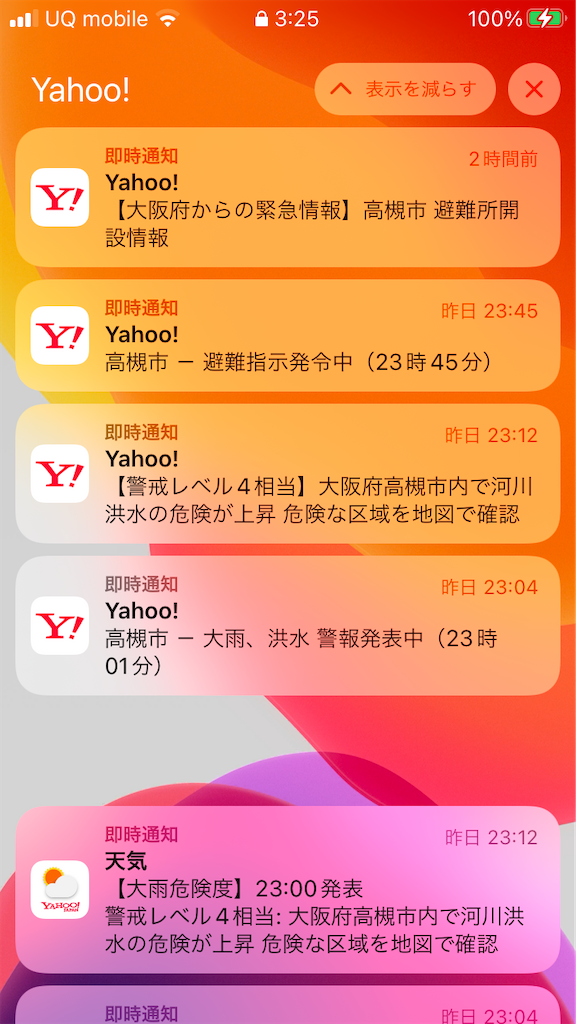Open the 大雨、洪水 警報発表中 notification
This screenshot has width=576, height=1024.
tap(288, 626)
